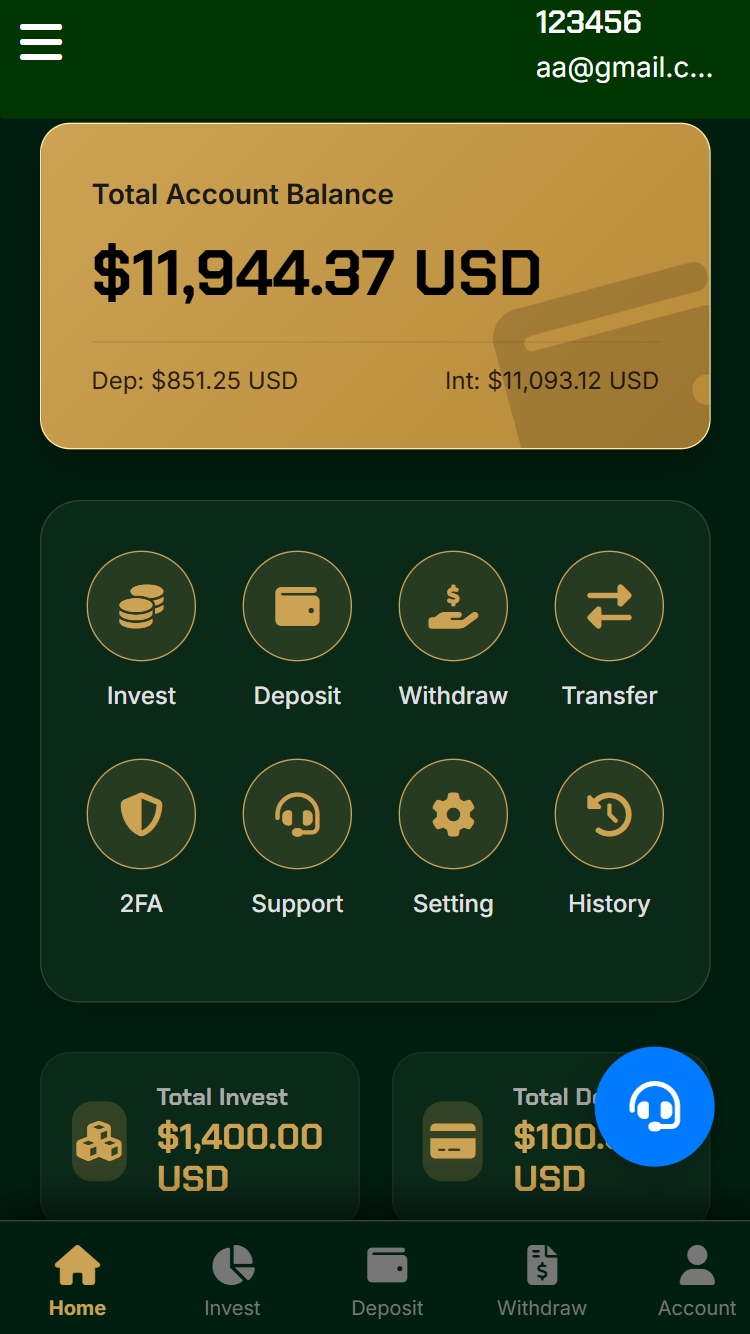Switch to the Deposit tab in bottom bar
The width and height of the screenshot is (750, 1334).
click(x=387, y=1279)
